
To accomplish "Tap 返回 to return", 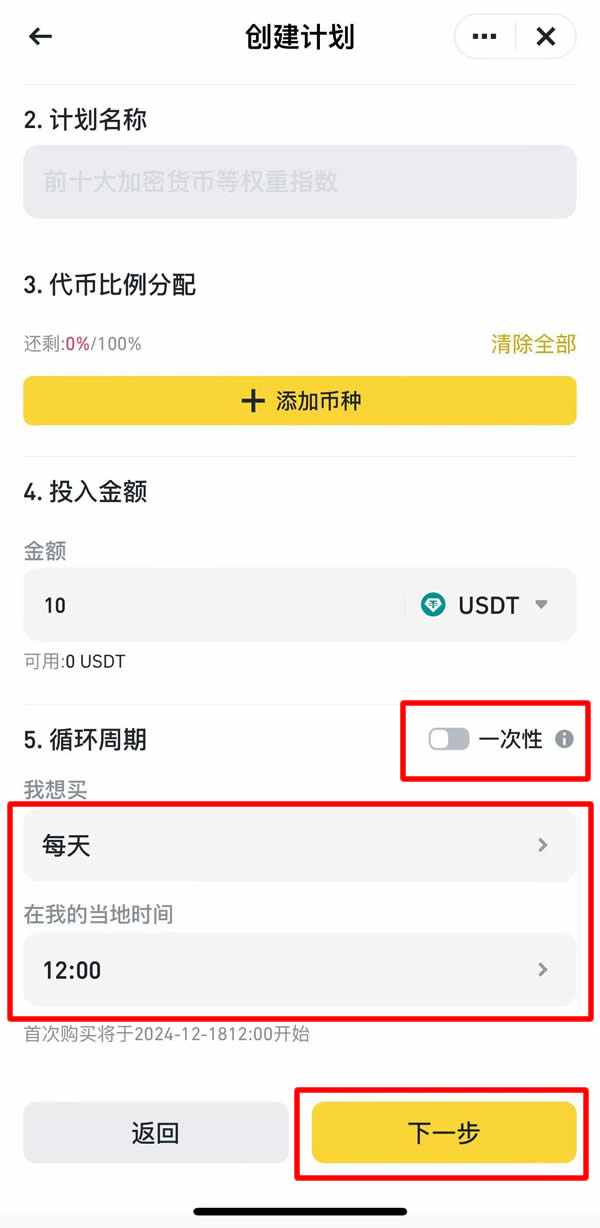I will (155, 1133).
